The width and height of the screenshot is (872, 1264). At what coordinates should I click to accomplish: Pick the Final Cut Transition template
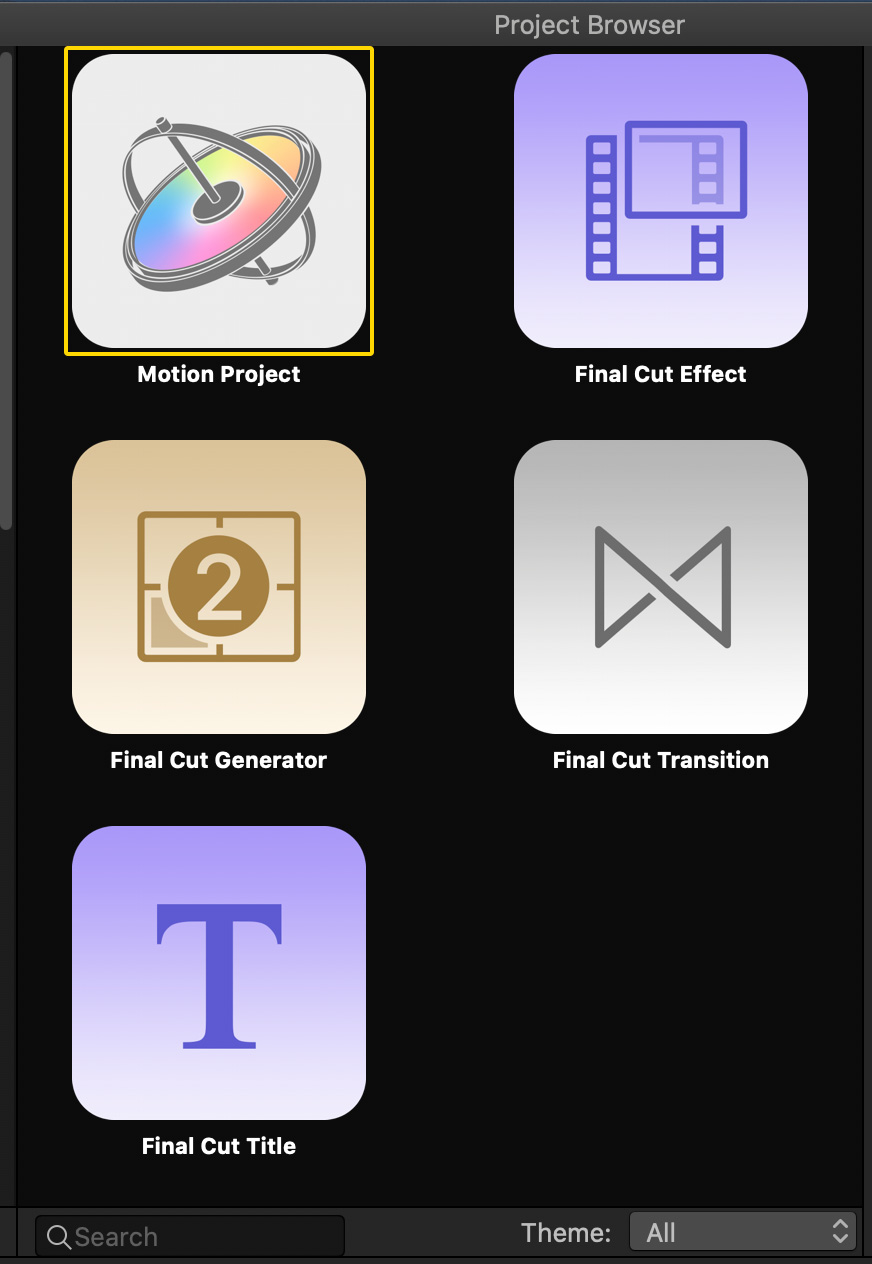coord(660,587)
